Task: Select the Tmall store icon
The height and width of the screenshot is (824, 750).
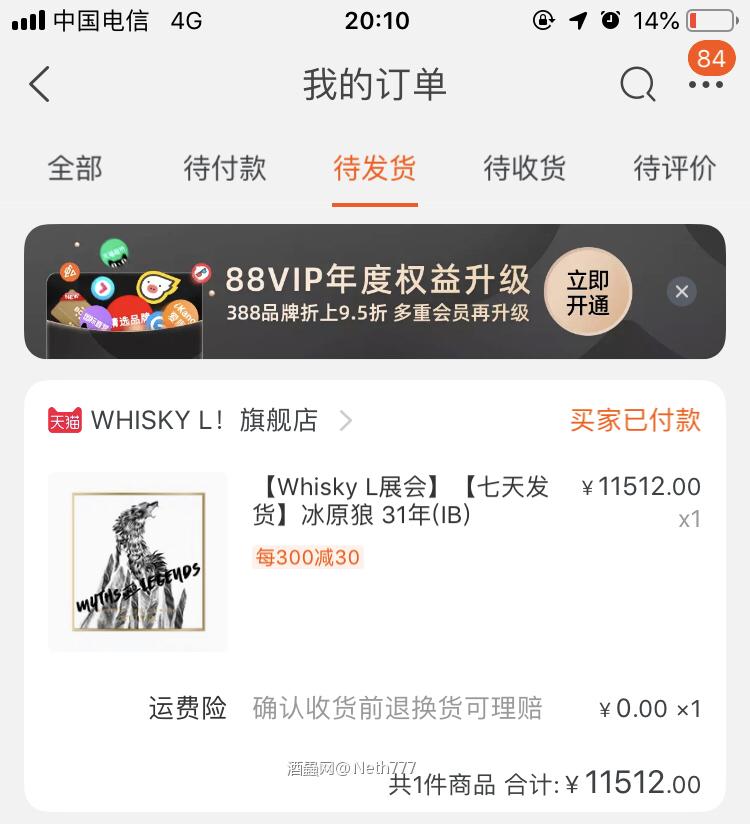Action: (x=63, y=420)
